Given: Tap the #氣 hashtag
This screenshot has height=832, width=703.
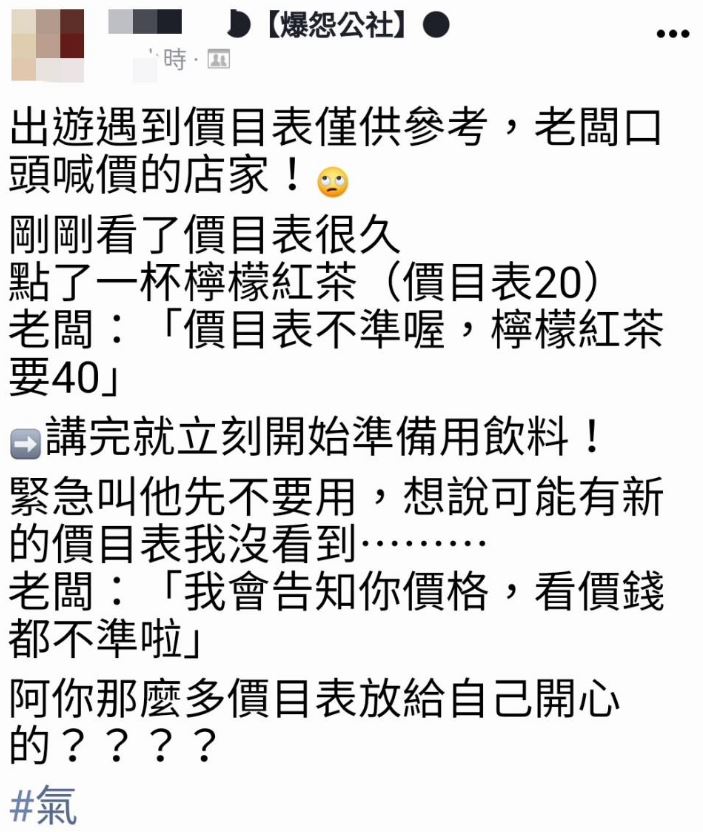Looking at the screenshot, I should click(x=43, y=805).
